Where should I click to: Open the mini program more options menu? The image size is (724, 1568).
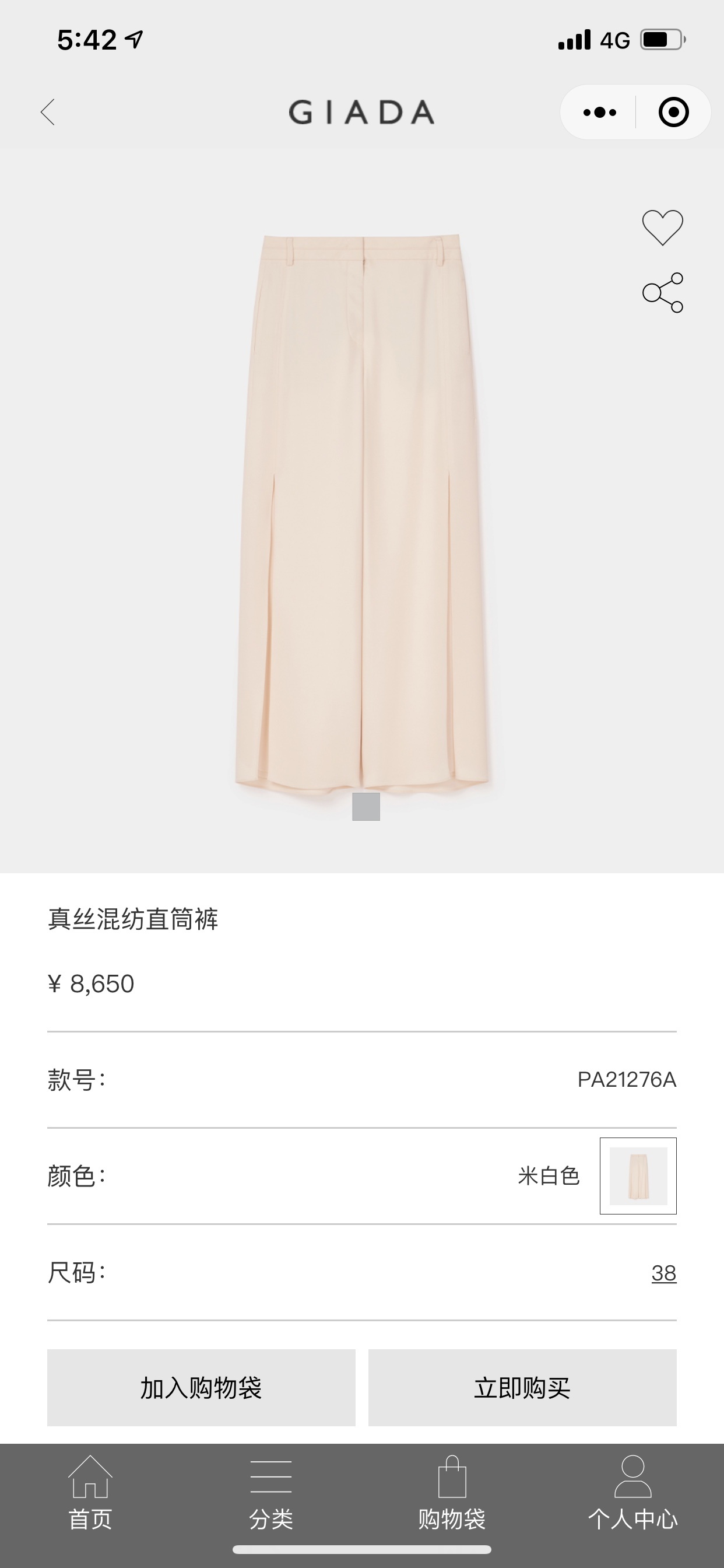[599, 112]
